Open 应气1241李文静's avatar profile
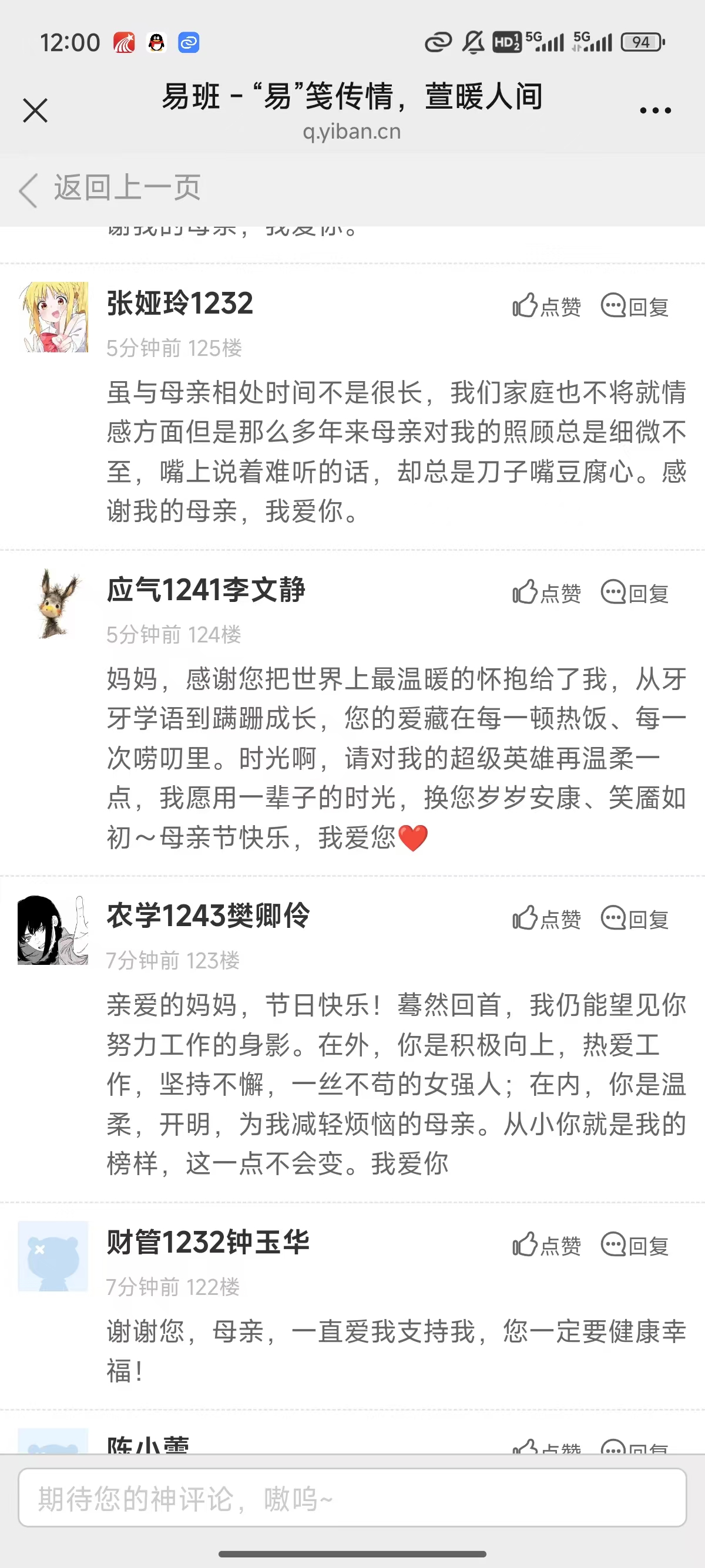Screen dimensions: 705x1568 [x=53, y=604]
